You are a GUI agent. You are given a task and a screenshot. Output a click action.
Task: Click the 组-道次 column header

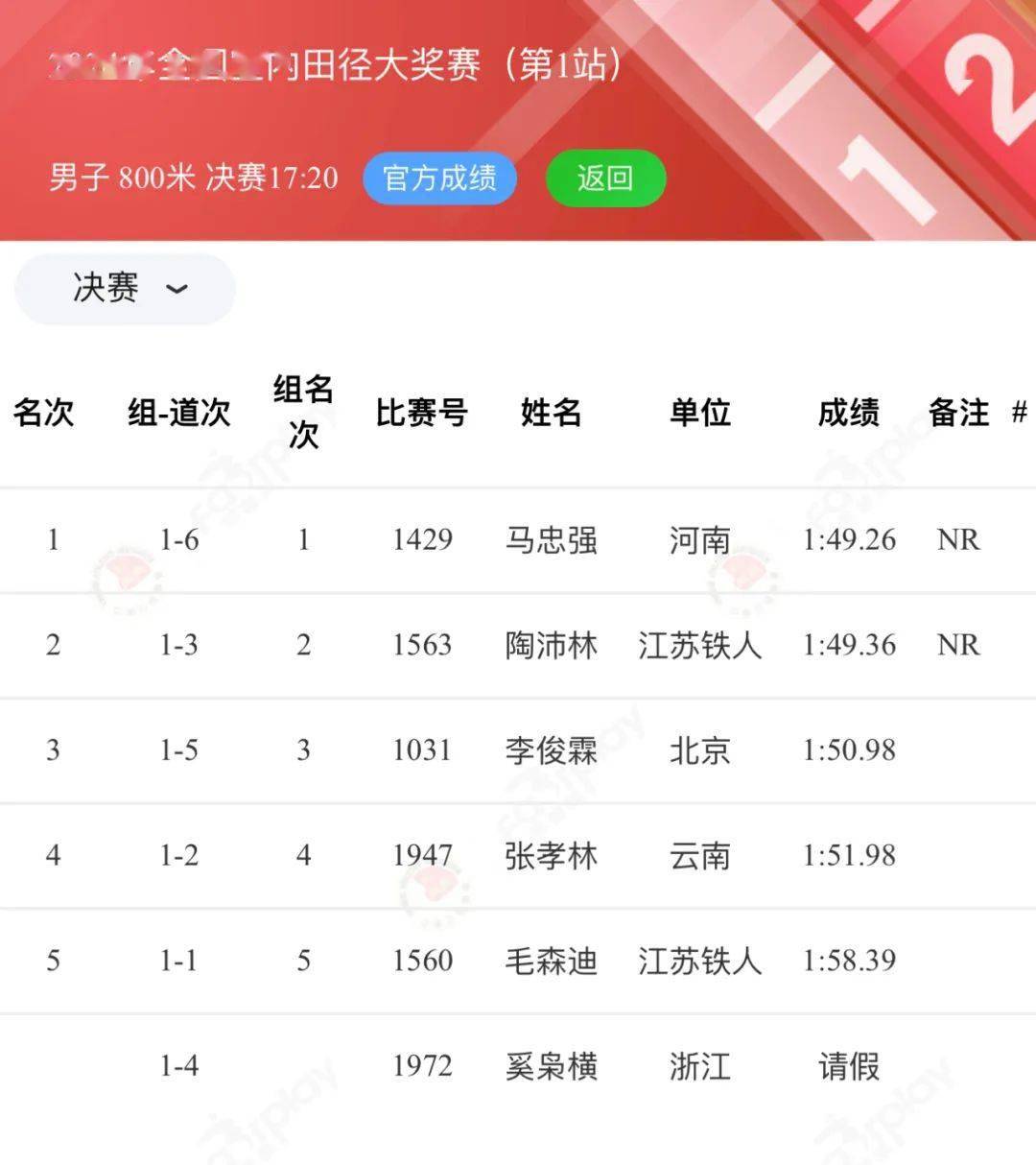180,413
